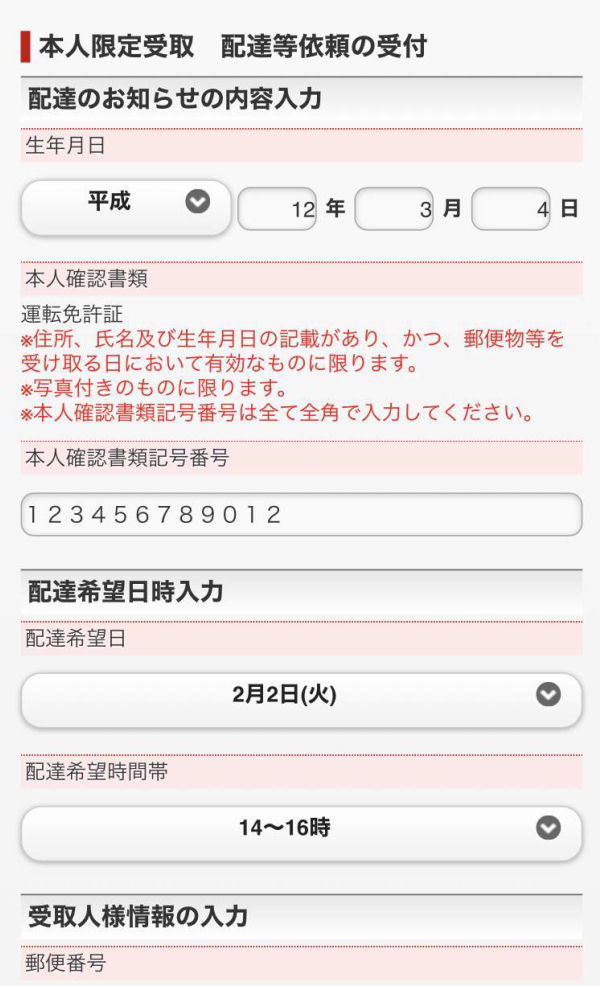The width and height of the screenshot is (600, 986).
Task: Change the 14〜16時 delivery time slot
Action: [x=301, y=834]
